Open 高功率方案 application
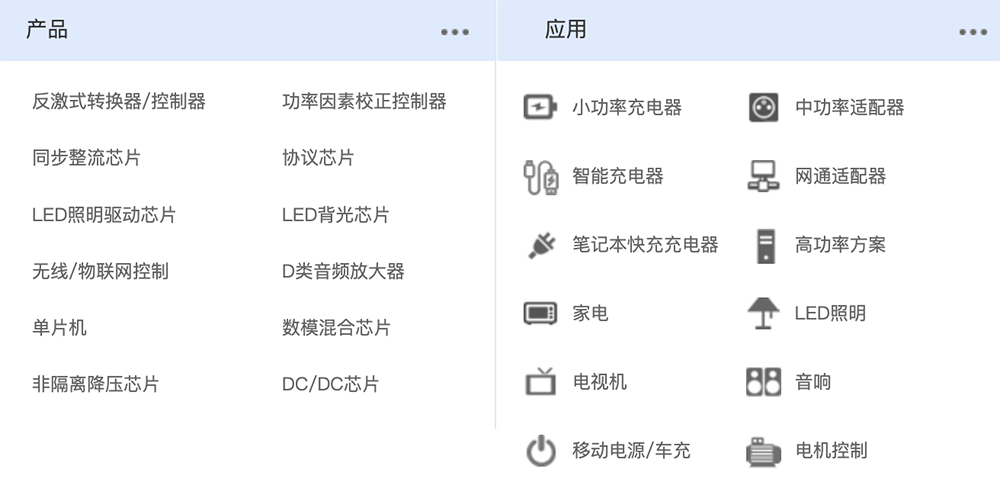 840,245
